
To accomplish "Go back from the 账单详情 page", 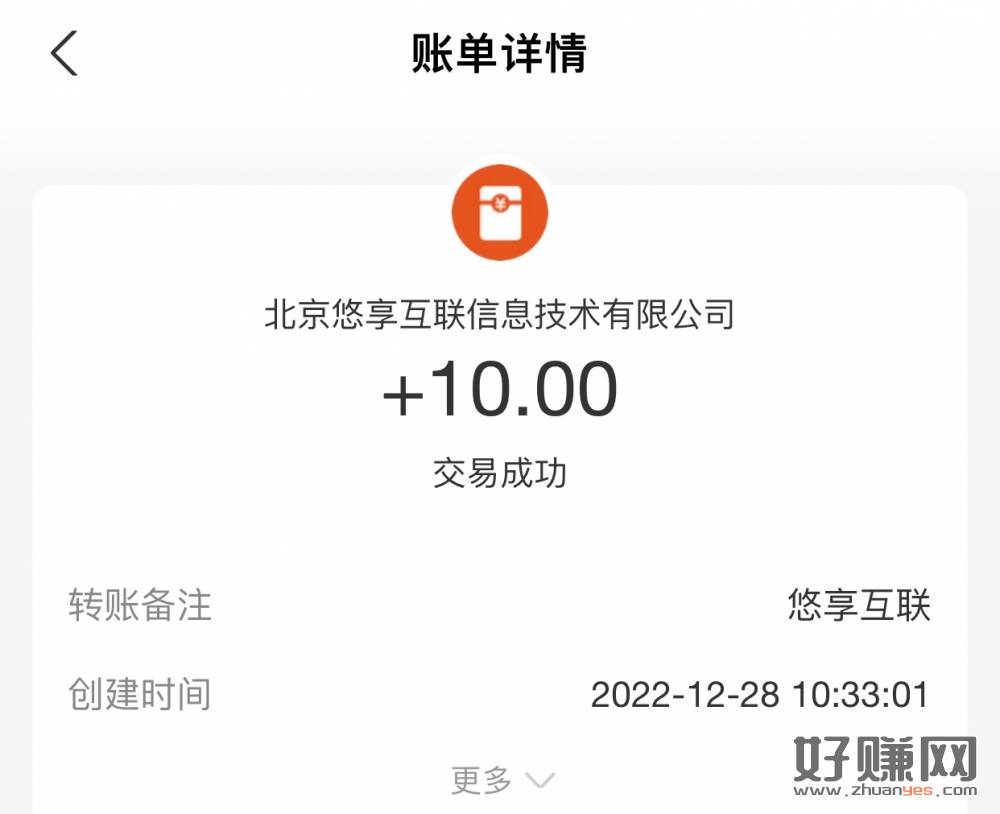I will tap(64, 53).
